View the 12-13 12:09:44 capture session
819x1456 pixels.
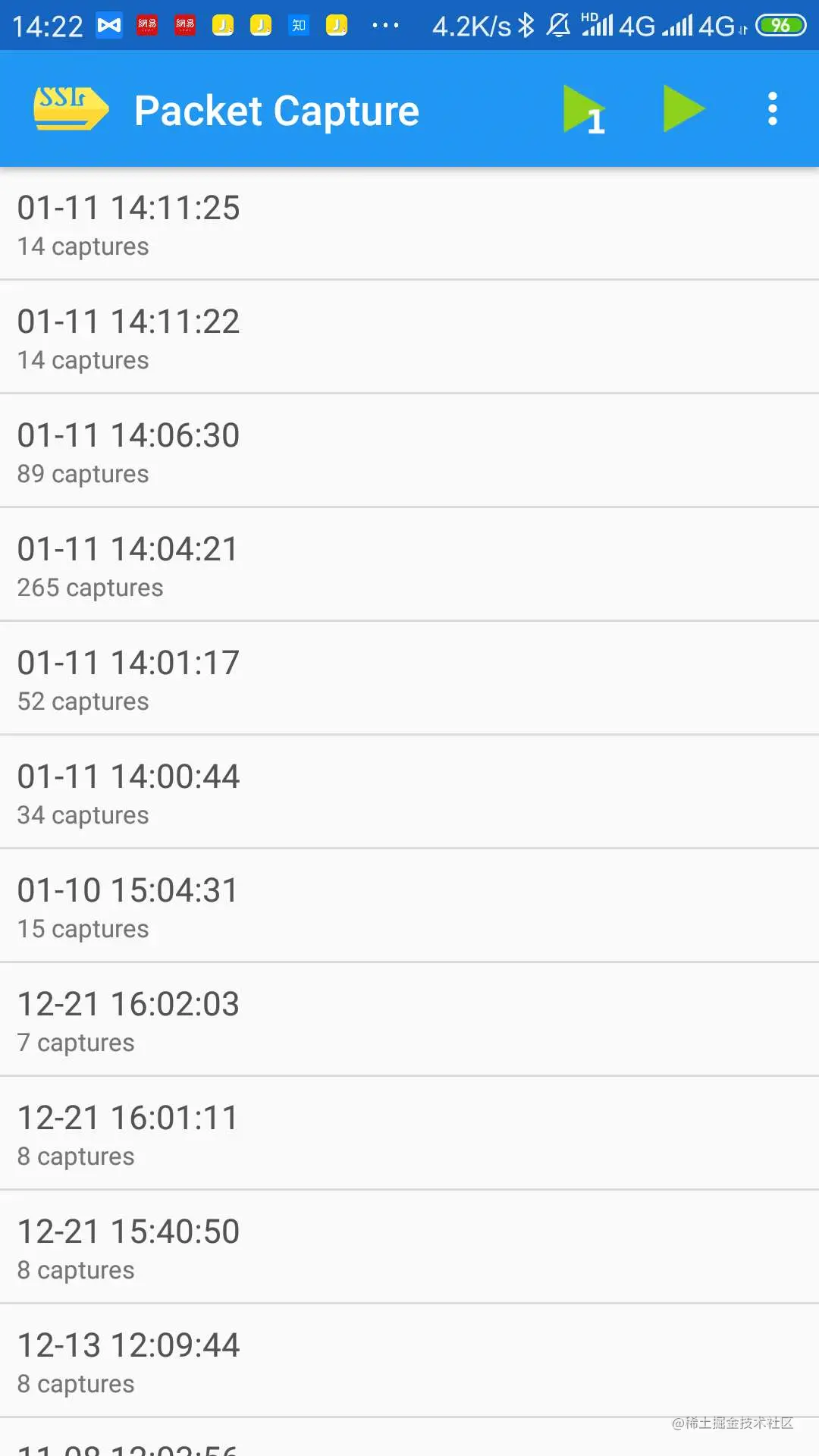[409, 1362]
